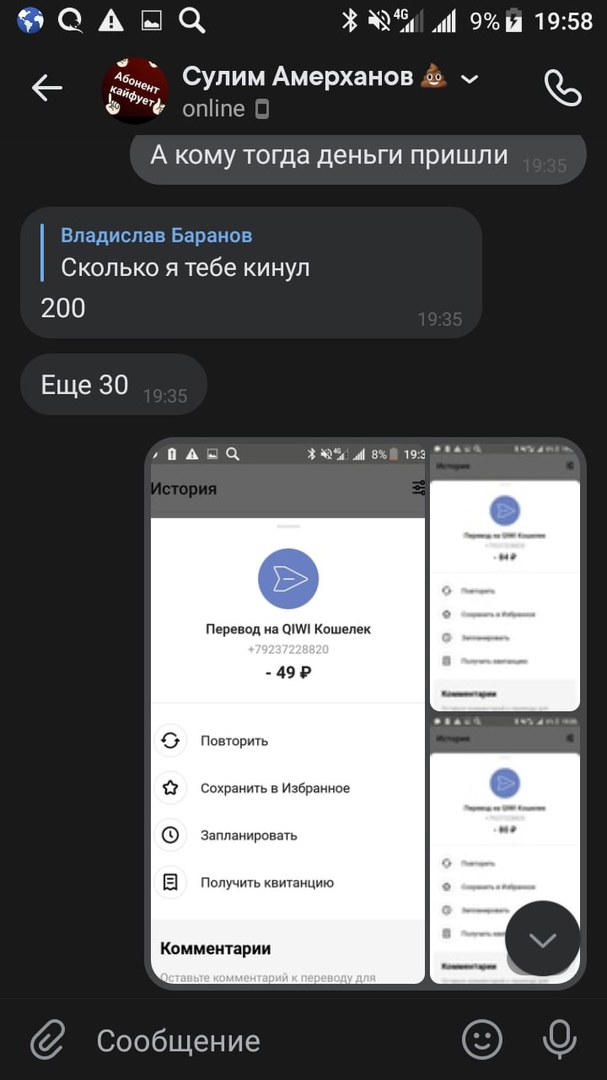Go back to the chat list
Image resolution: width=607 pixels, height=1080 pixels.
46,88
